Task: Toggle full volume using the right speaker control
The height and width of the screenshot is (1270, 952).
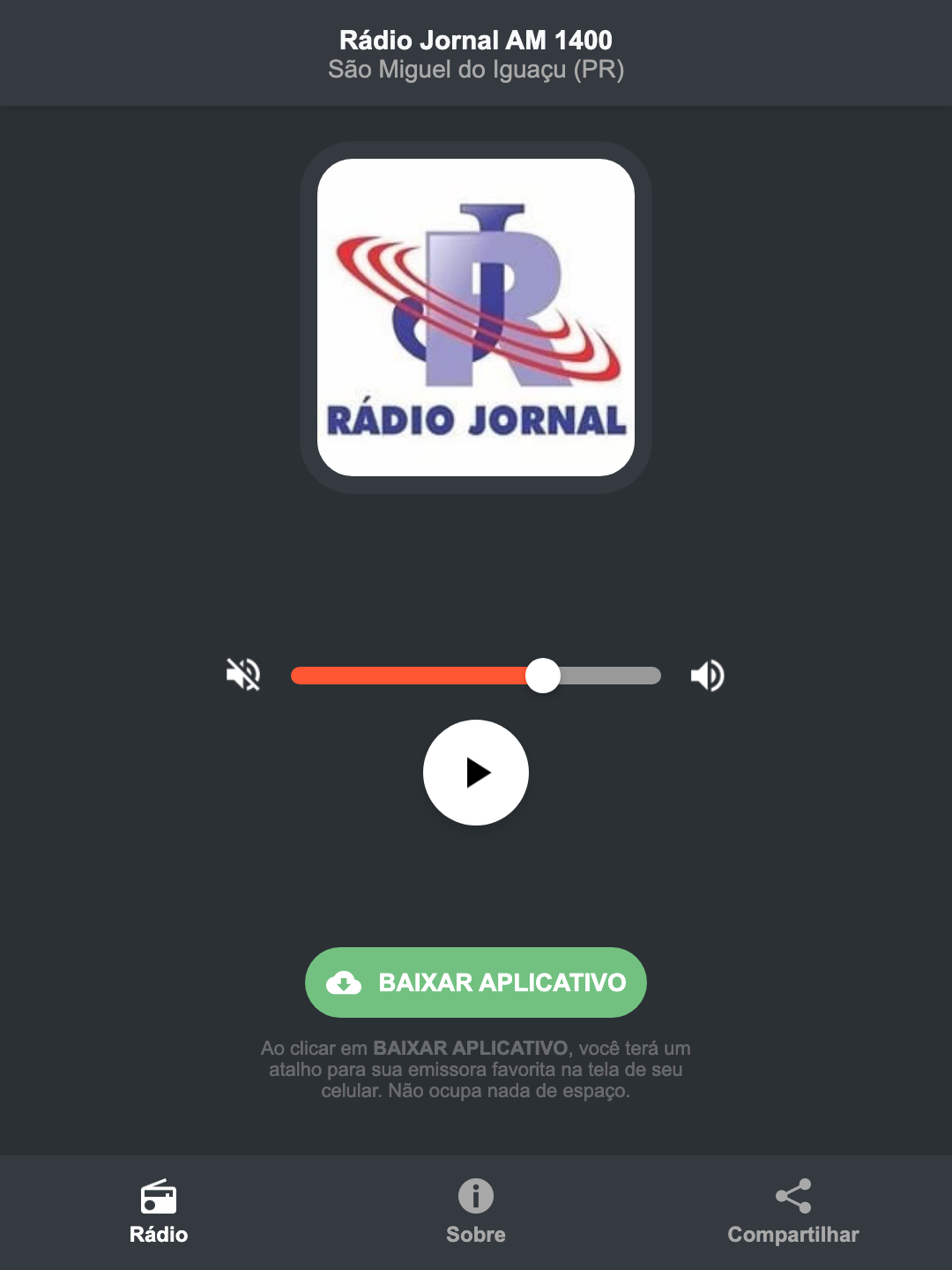Action: (707, 675)
